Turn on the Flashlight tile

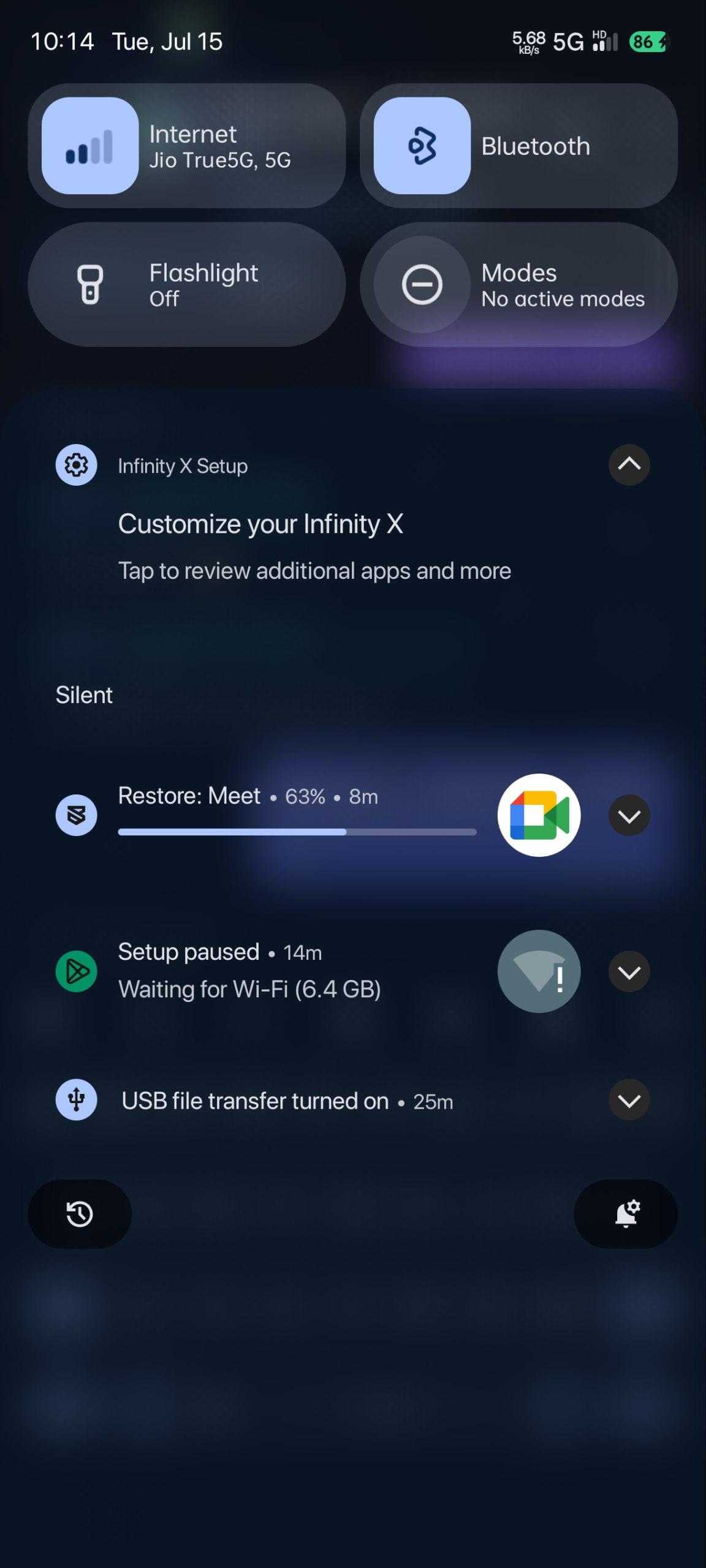coord(187,284)
